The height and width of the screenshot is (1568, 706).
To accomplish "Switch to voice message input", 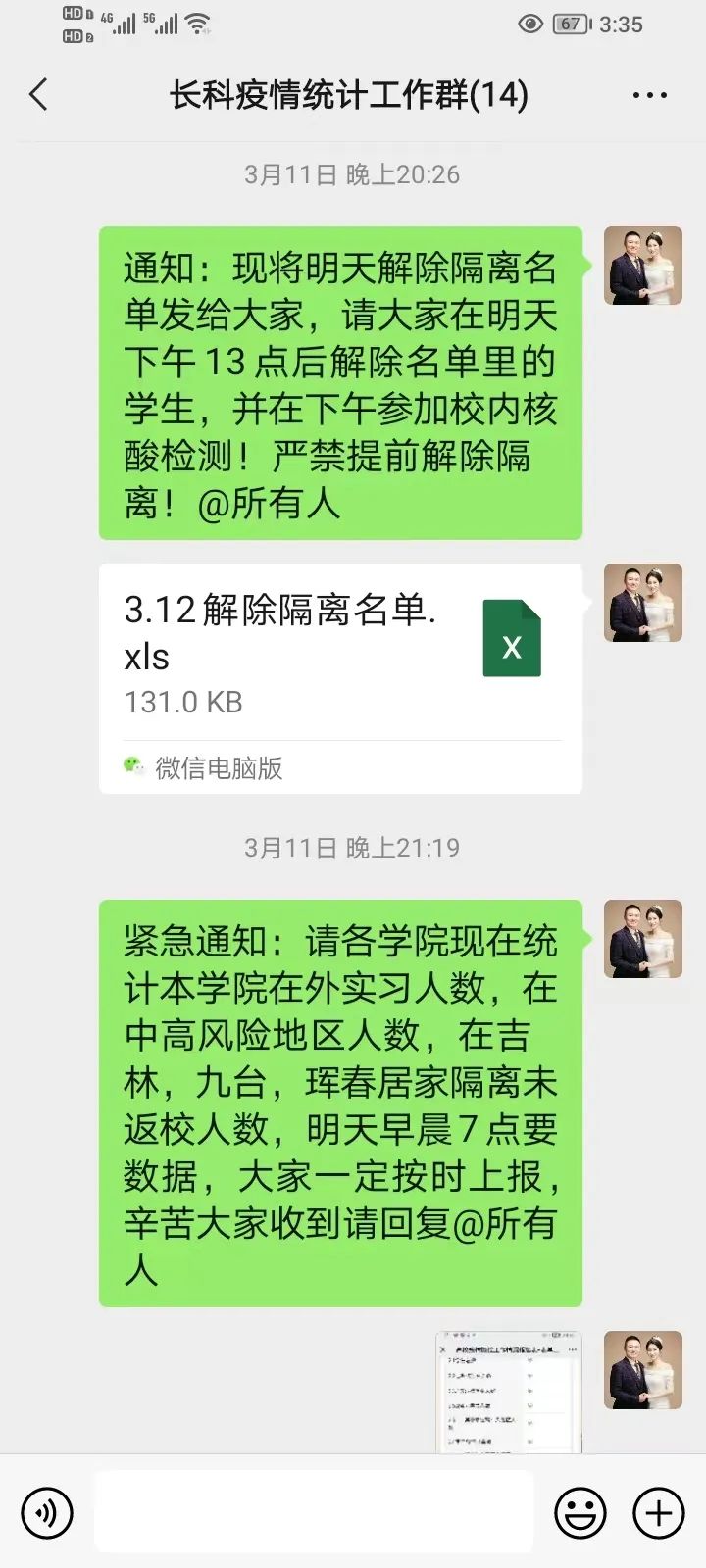I will (46, 1512).
